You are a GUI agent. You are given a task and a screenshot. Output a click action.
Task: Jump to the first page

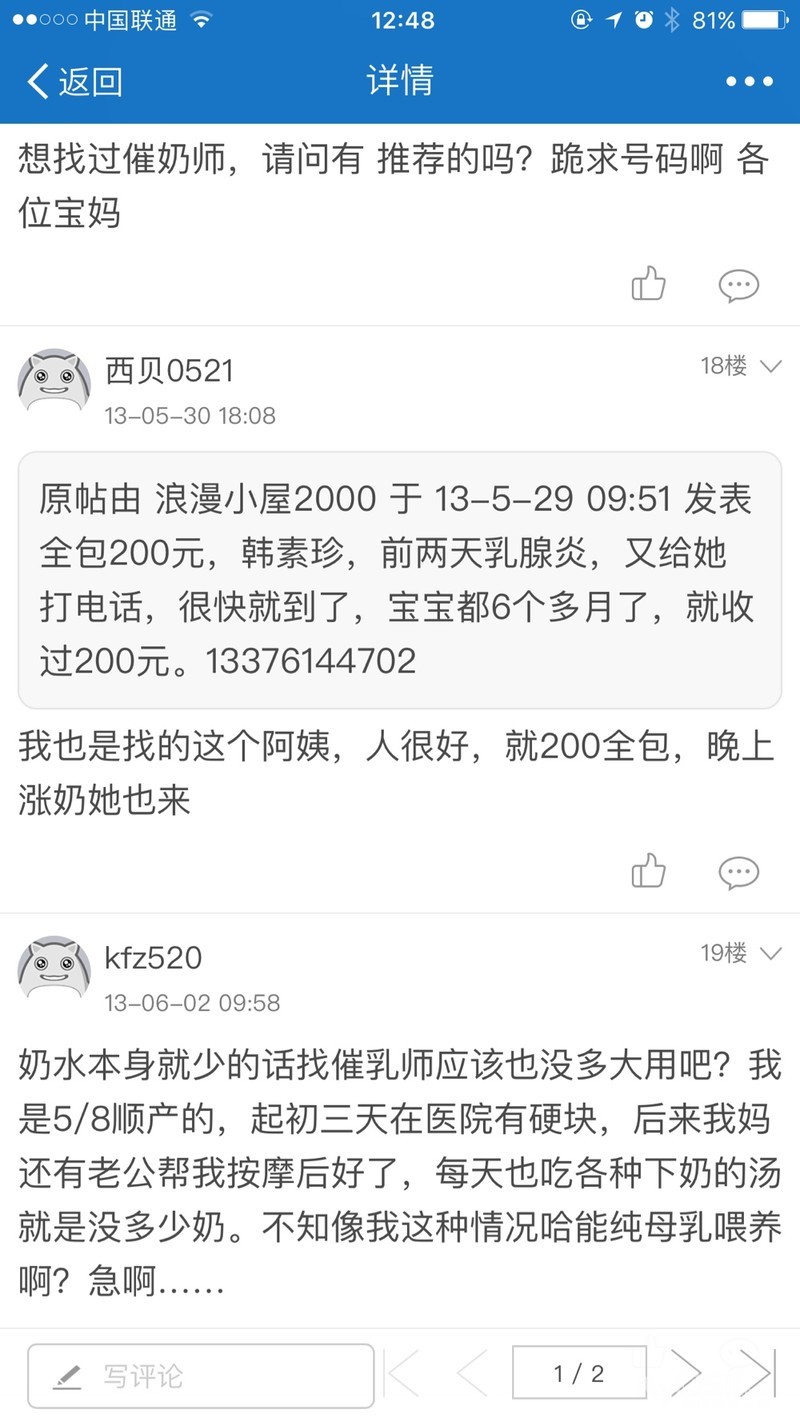point(404,1373)
